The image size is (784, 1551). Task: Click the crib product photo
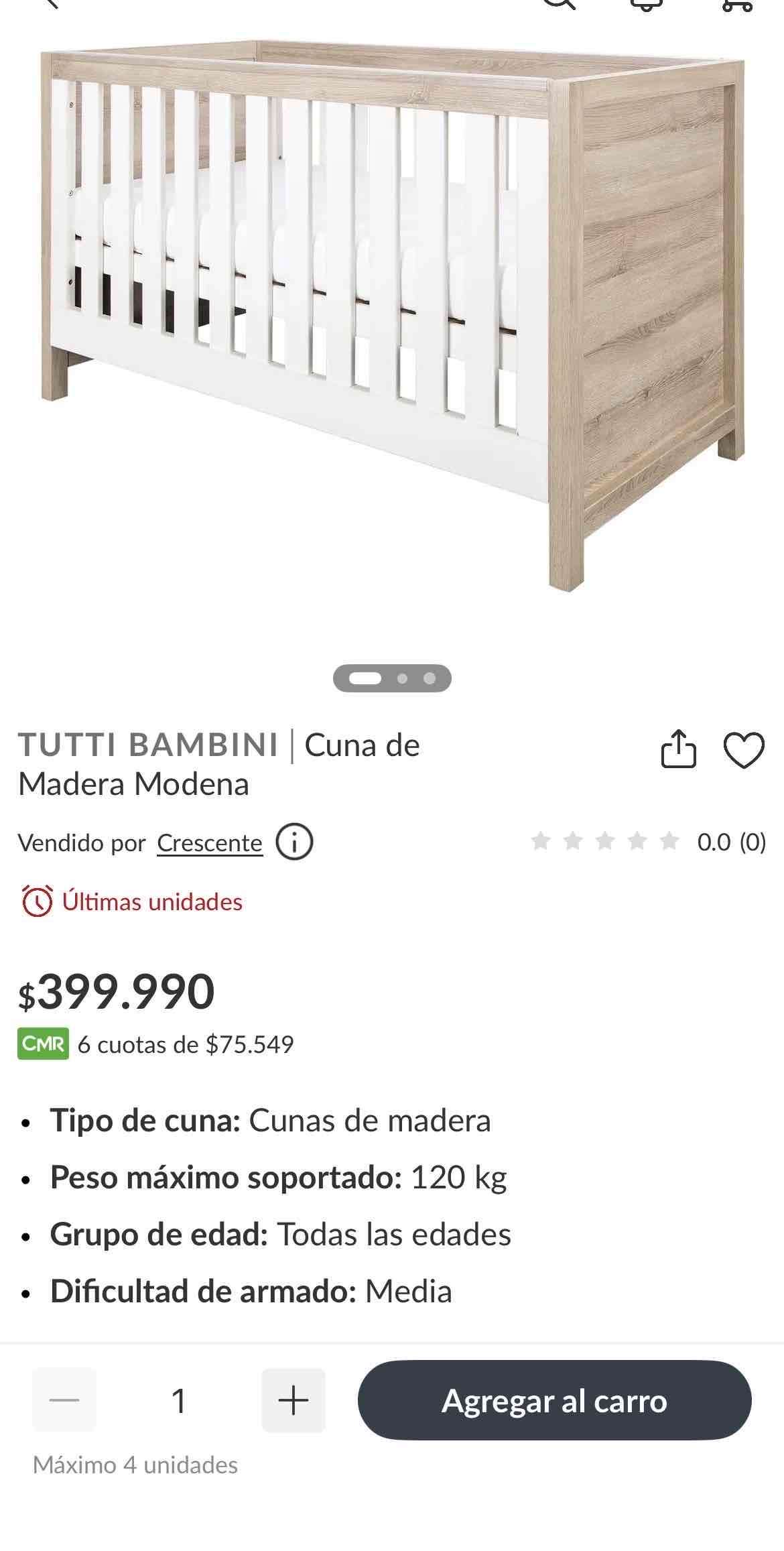tap(392, 315)
